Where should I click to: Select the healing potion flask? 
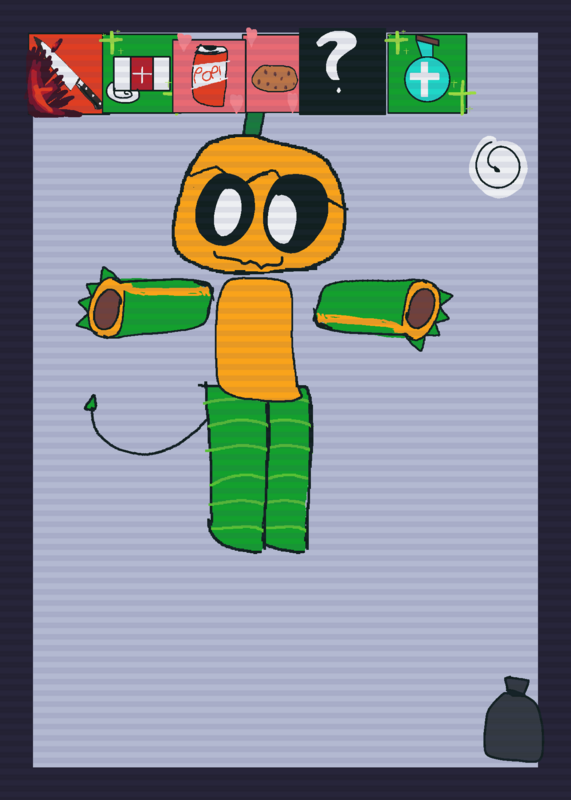(427, 73)
